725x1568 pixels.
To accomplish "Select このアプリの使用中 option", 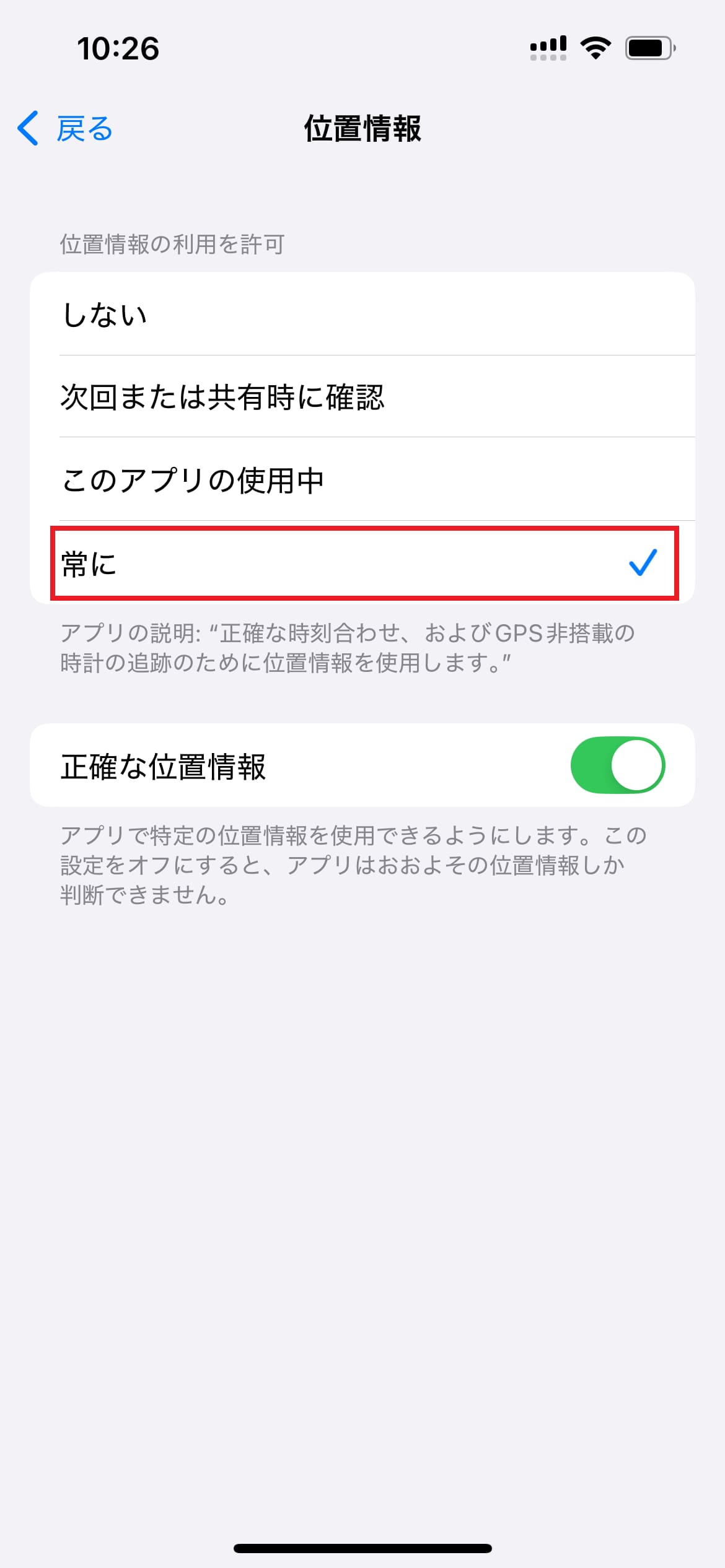I will pos(362,479).
